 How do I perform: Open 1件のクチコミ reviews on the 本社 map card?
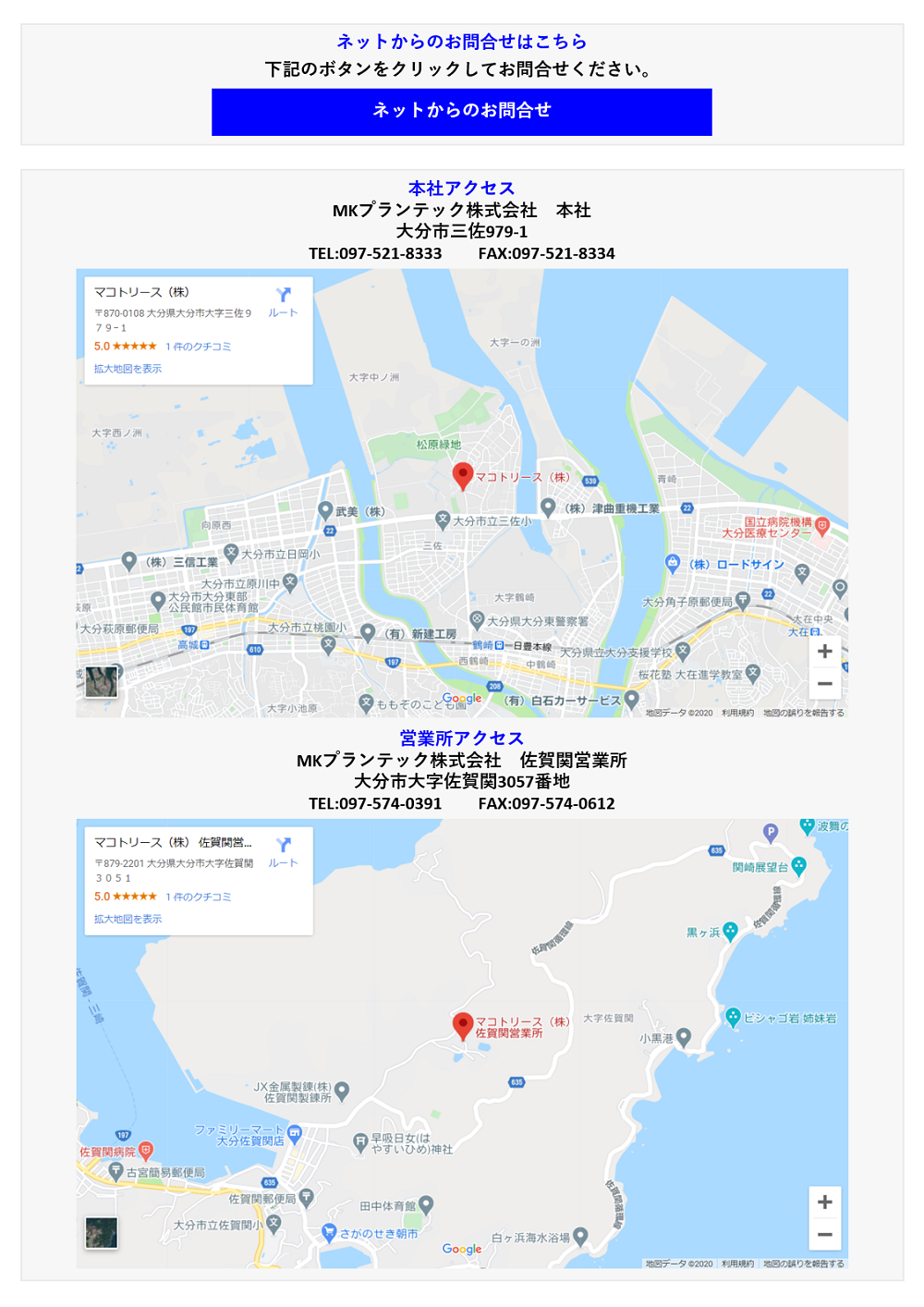point(197,346)
